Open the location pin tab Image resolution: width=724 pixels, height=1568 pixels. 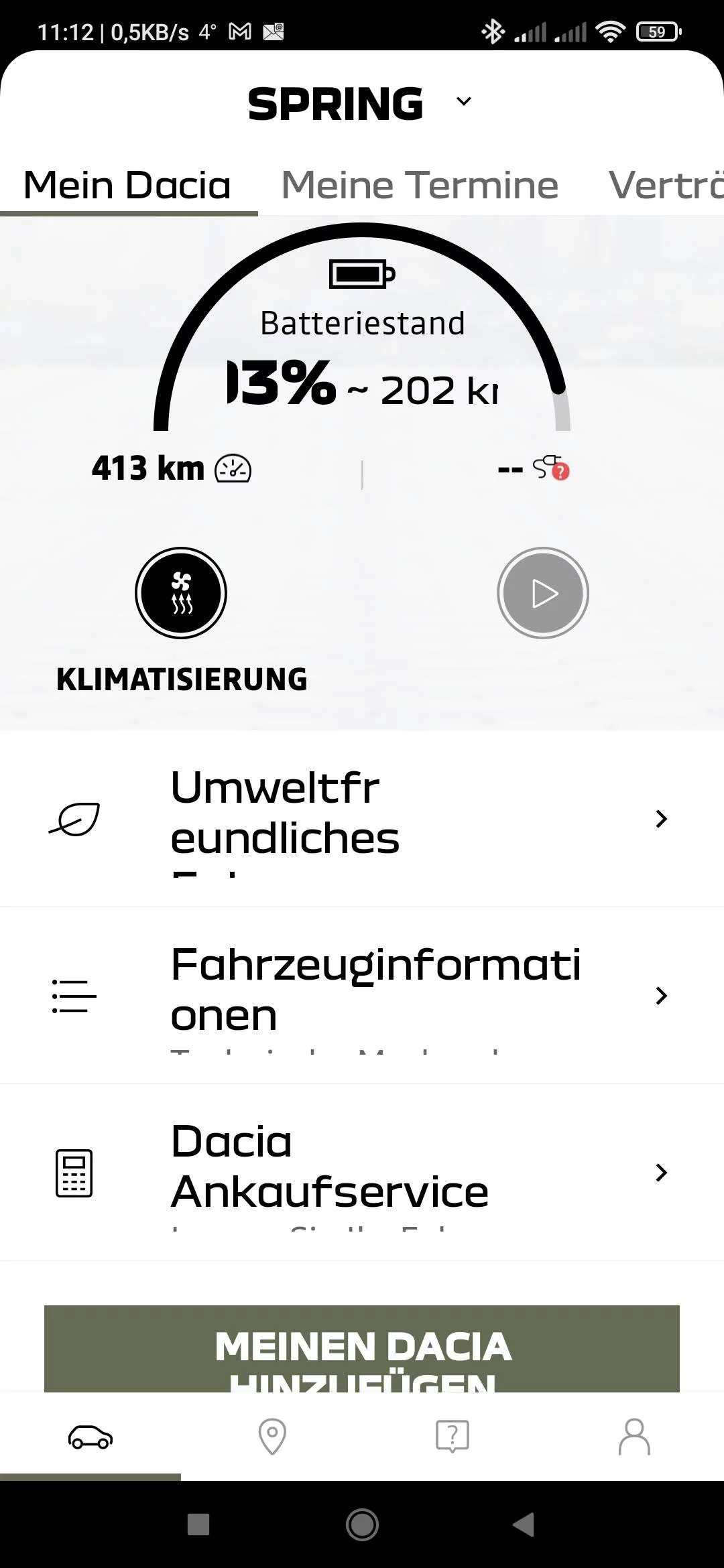click(x=272, y=1437)
